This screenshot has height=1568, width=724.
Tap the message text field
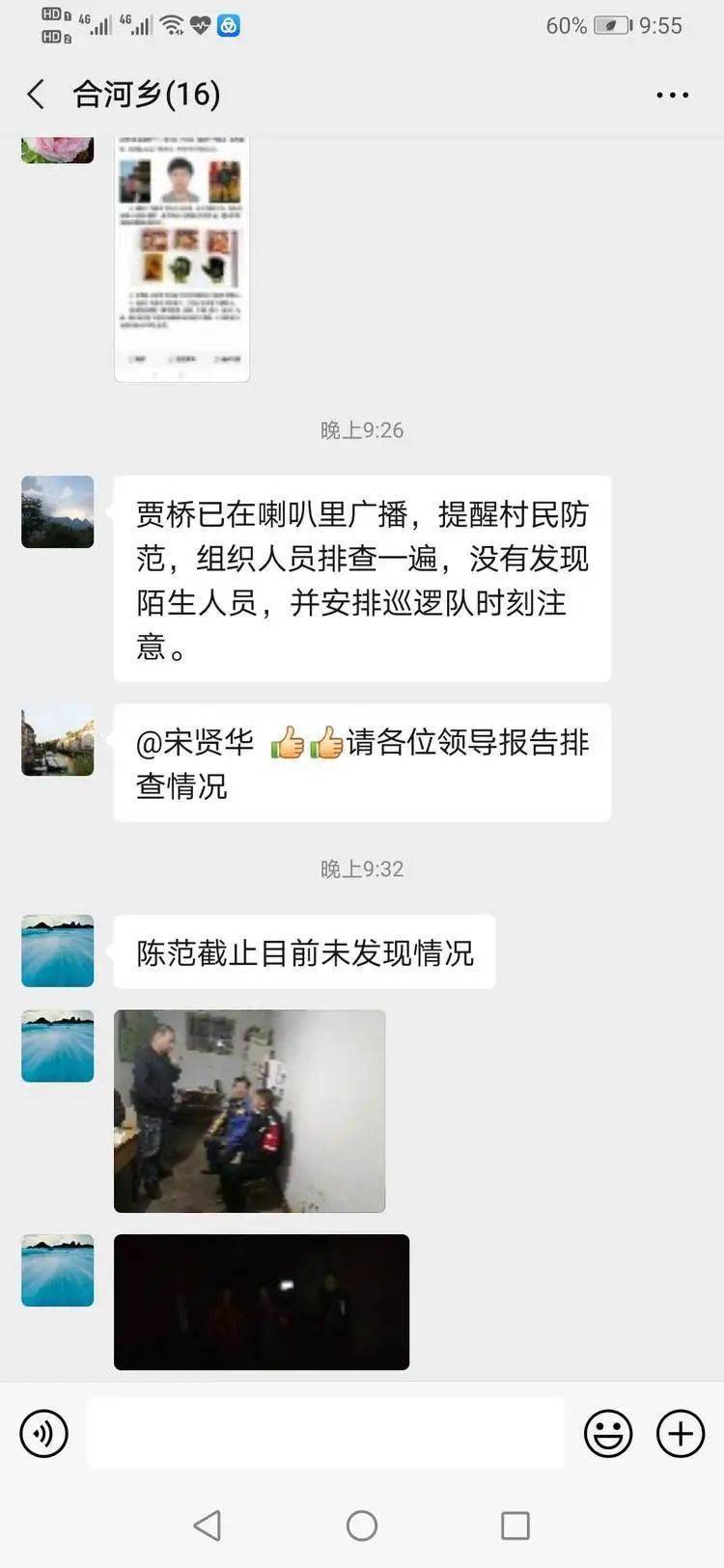point(325,1433)
